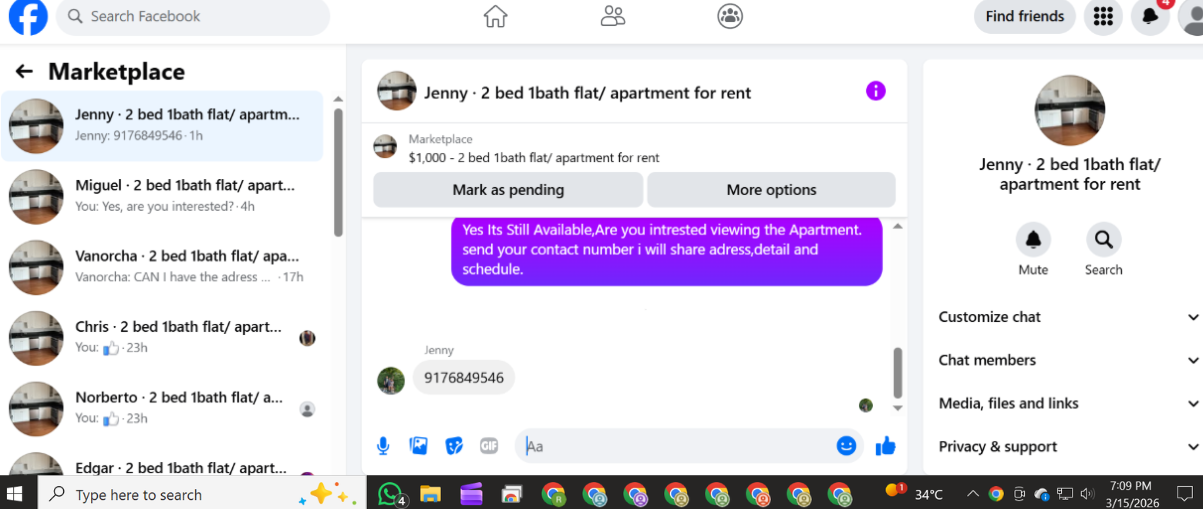The width and height of the screenshot is (1203, 509).
Task: Tap the Find friends button
Action: (x=1025, y=17)
